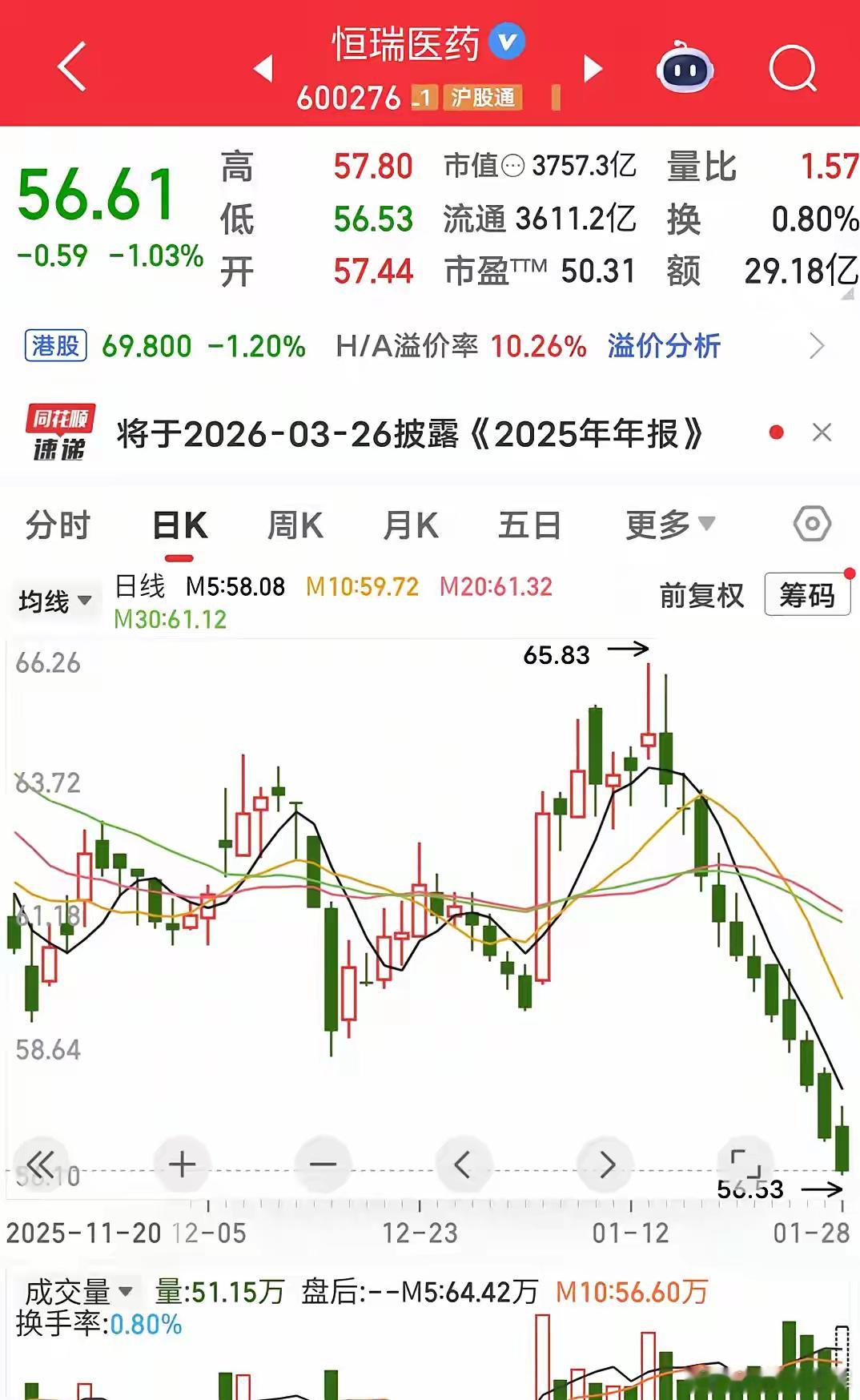Open 溢价分析 premium analysis link

point(663,347)
